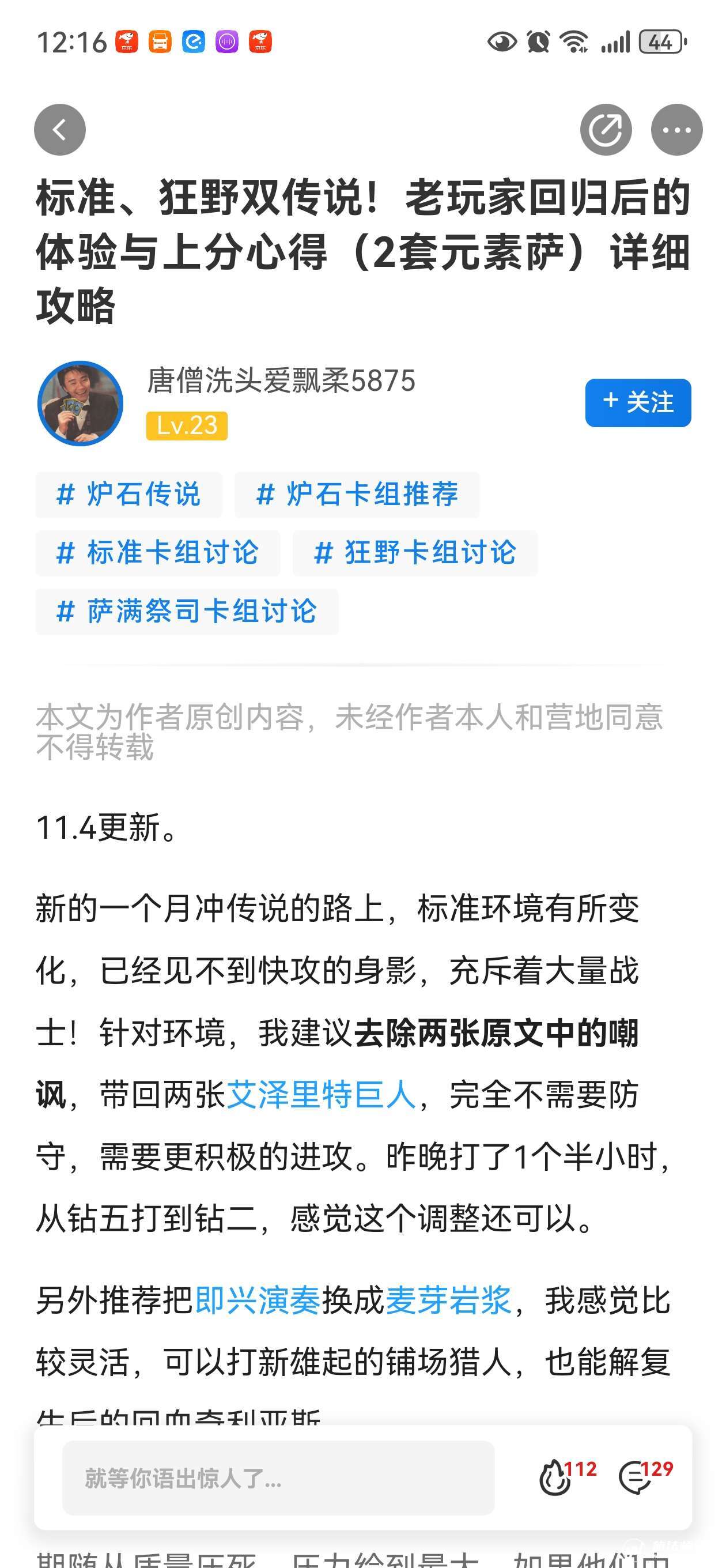Tap the comment input field
The width and height of the screenshot is (726, 1568).
point(278,1477)
